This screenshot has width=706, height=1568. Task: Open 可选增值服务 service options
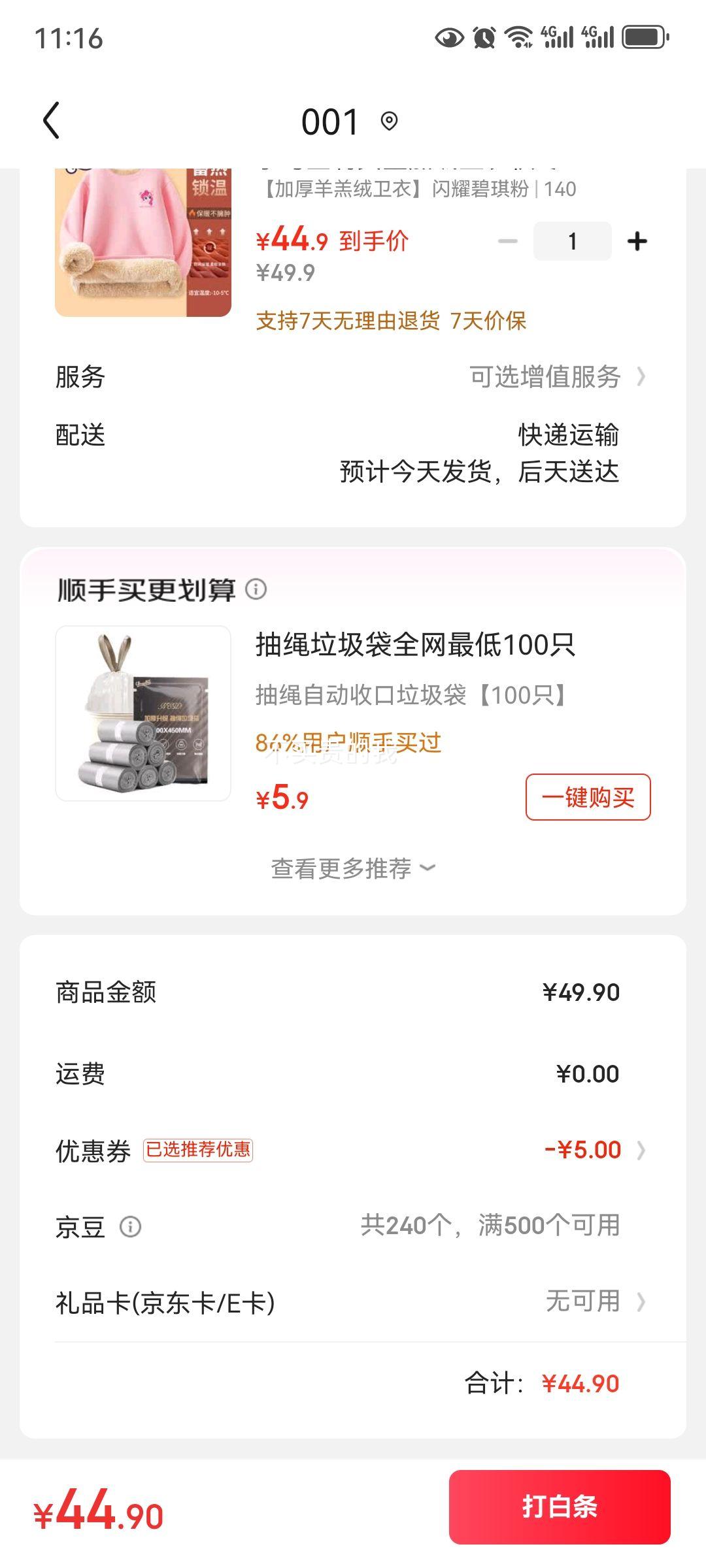556,377
